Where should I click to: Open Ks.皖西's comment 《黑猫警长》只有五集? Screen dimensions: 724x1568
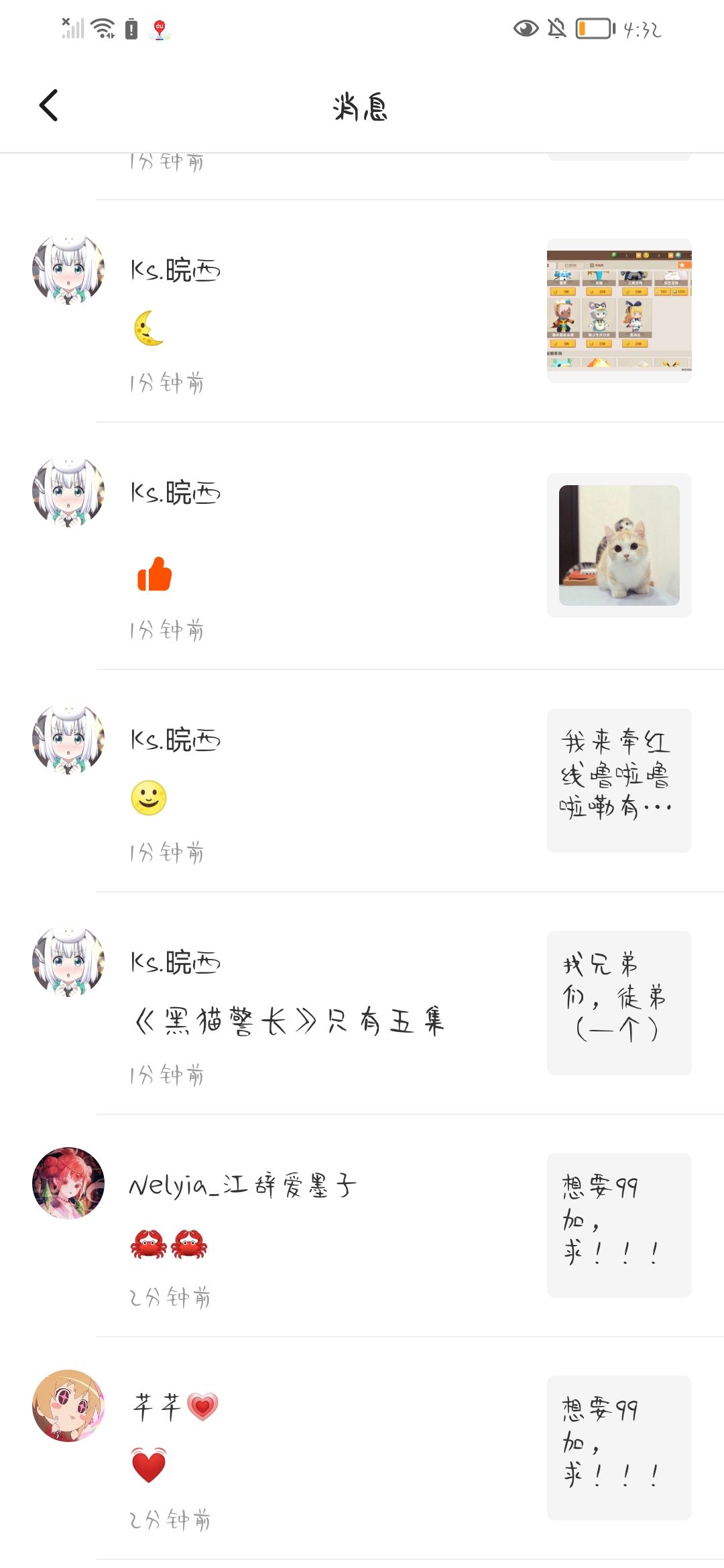click(288, 1022)
